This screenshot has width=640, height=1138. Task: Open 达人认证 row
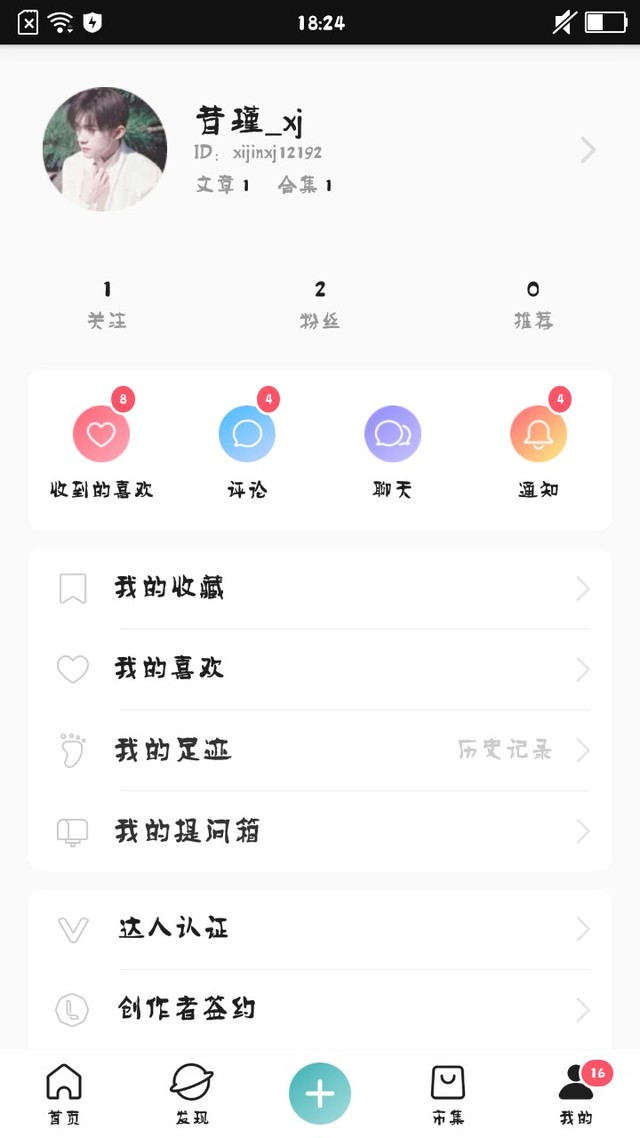pyautogui.click(x=320, y=929)
